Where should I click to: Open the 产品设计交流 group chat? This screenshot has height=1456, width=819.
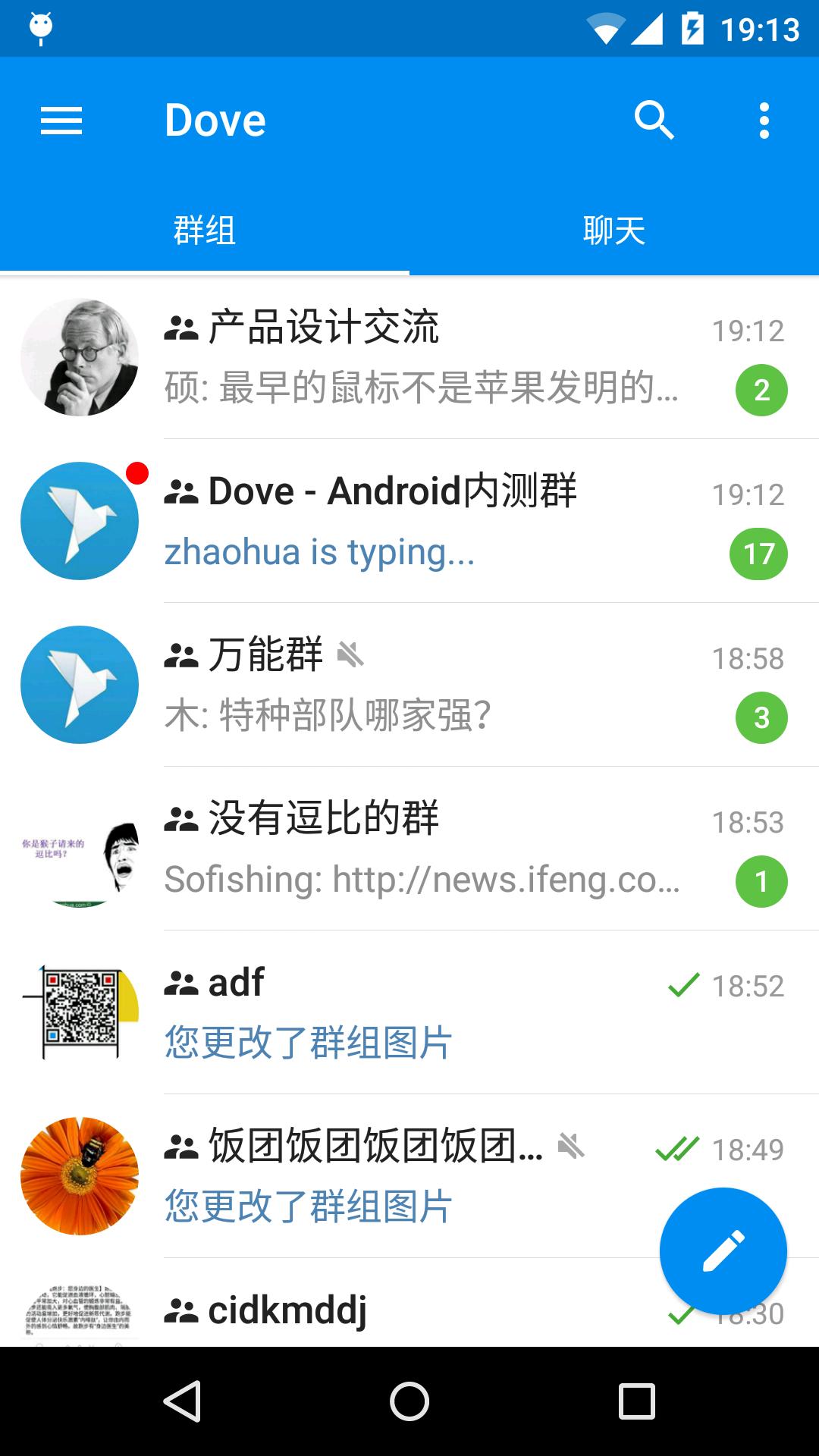(425, 357)
